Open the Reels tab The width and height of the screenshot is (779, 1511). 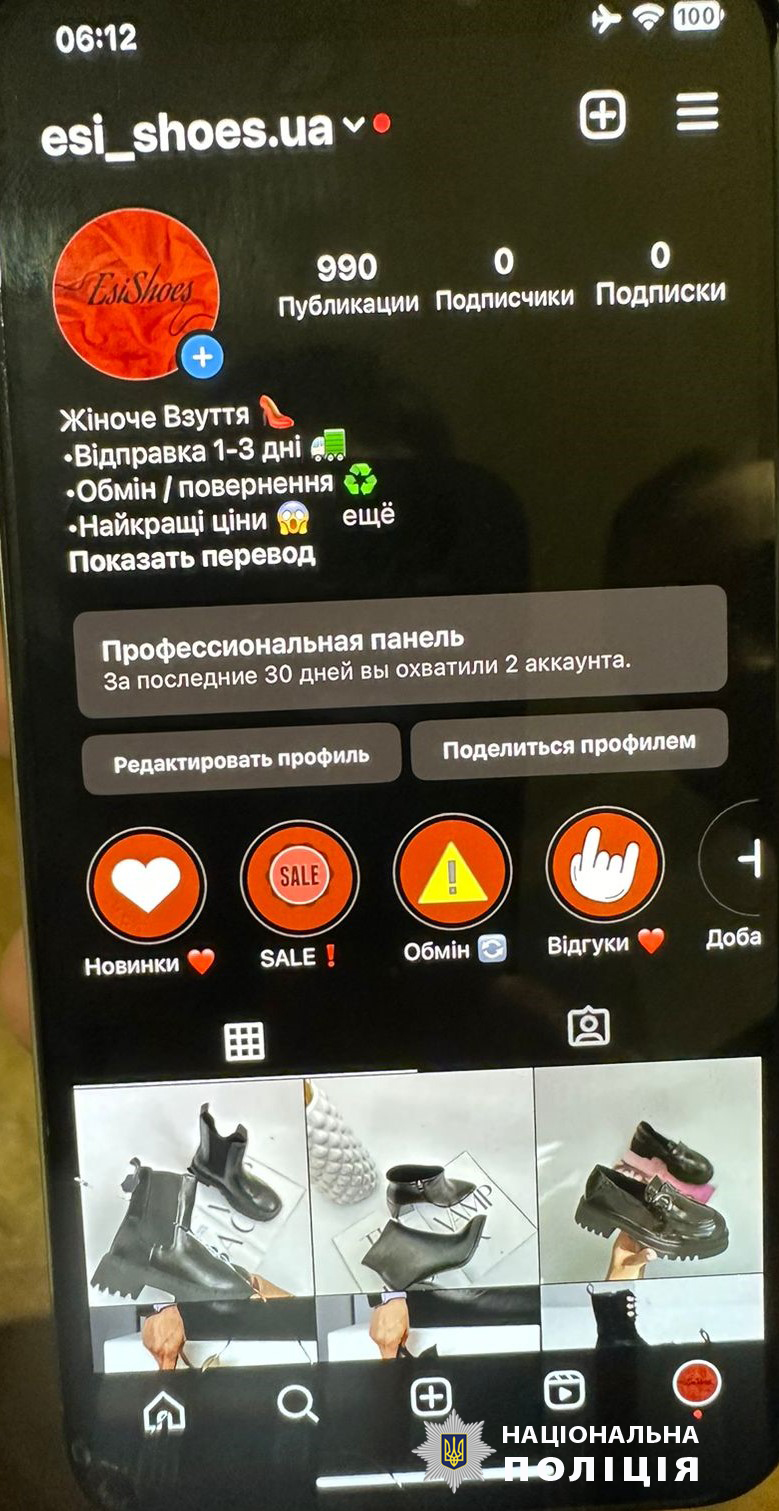tap(564, 1391)
